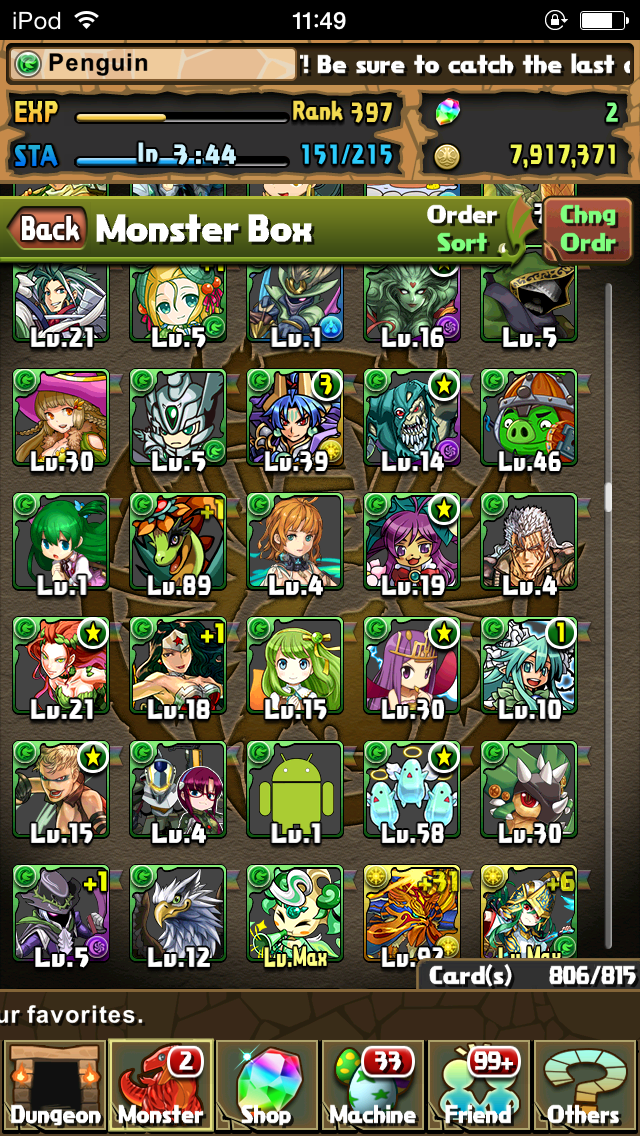Select the Android robot monster Lv.1
The width and height of the screenshot is (640, 1136).
295,790
